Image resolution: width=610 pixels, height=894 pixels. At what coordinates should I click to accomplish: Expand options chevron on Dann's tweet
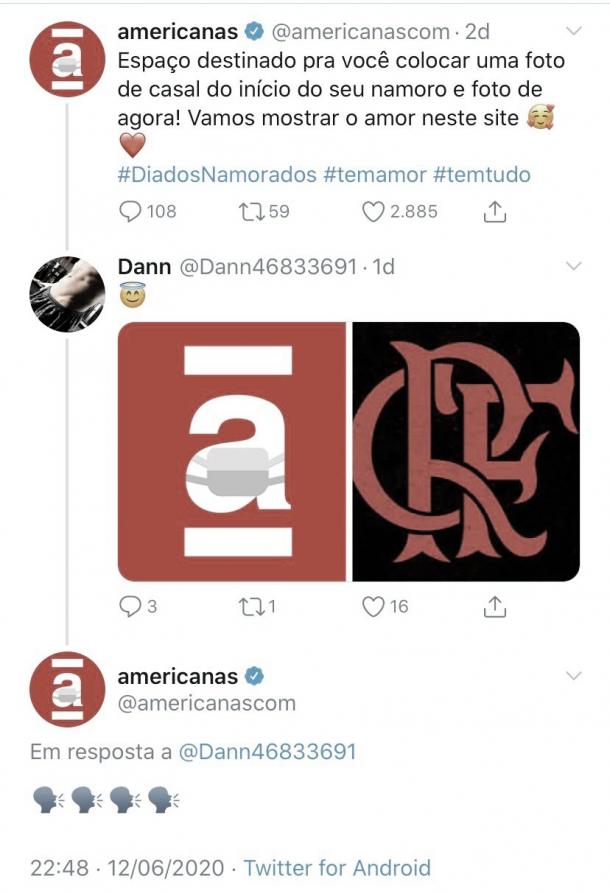tap(574, 266)
